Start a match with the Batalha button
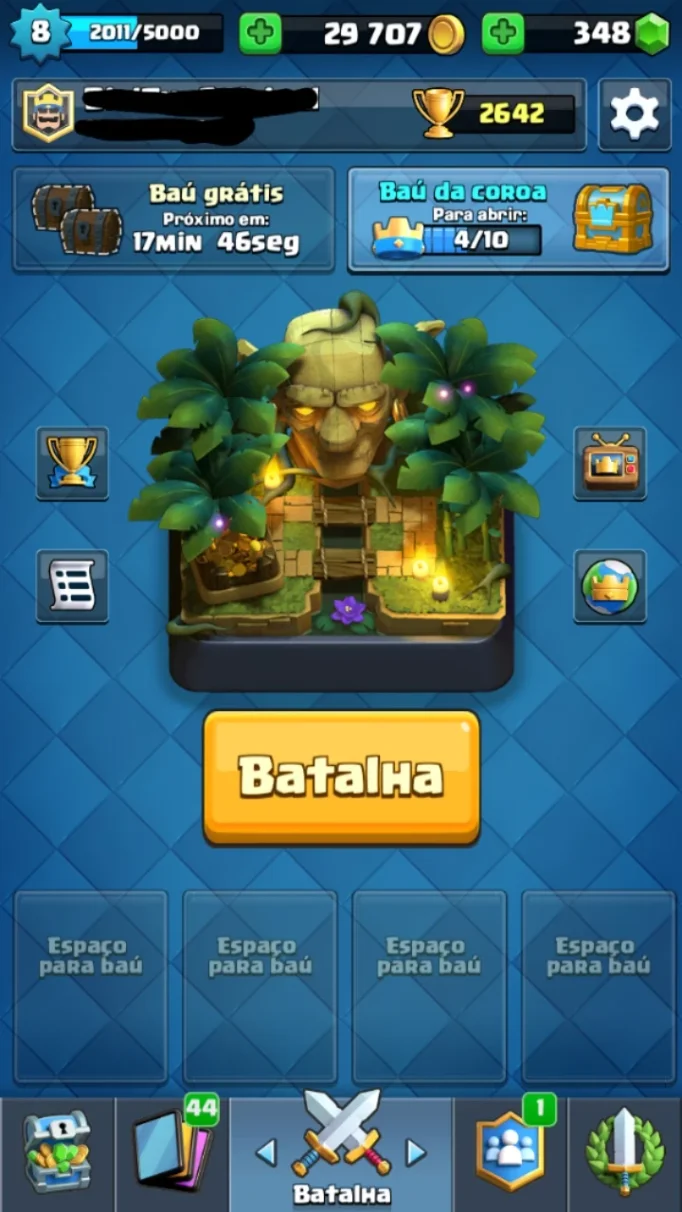The image size is (682, 1212). point(342,776)
